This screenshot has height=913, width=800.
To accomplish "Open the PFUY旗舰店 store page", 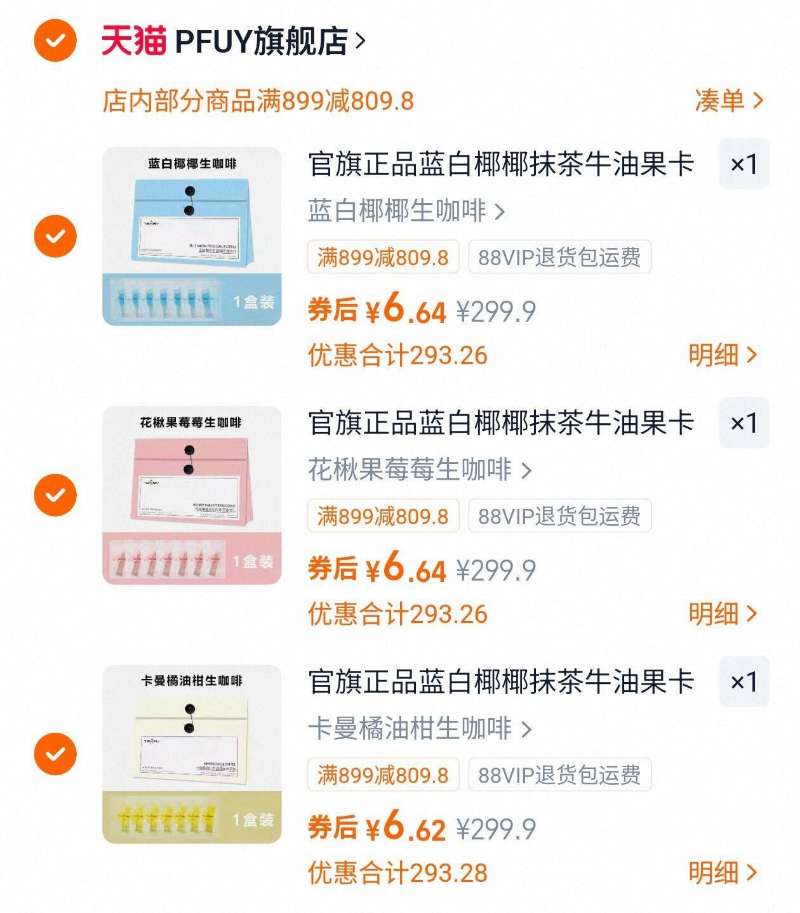I will point(250,42).
